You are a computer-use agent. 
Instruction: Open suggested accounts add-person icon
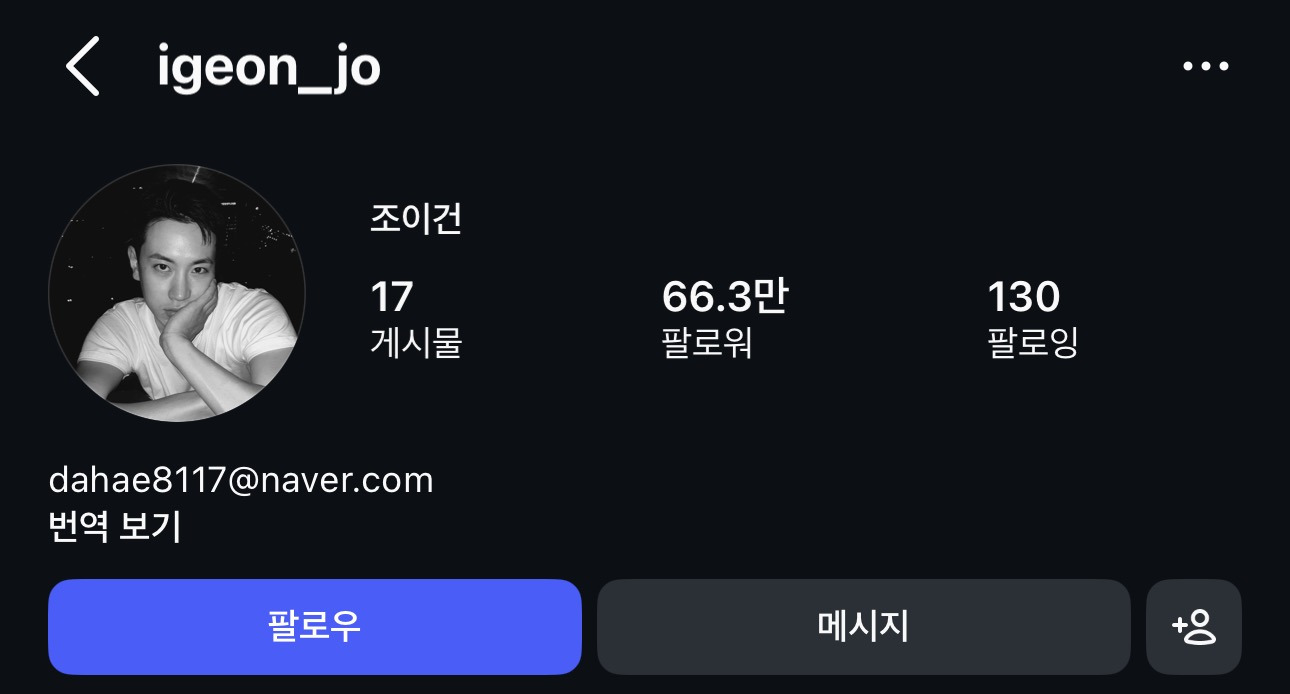pos(1194,627)
